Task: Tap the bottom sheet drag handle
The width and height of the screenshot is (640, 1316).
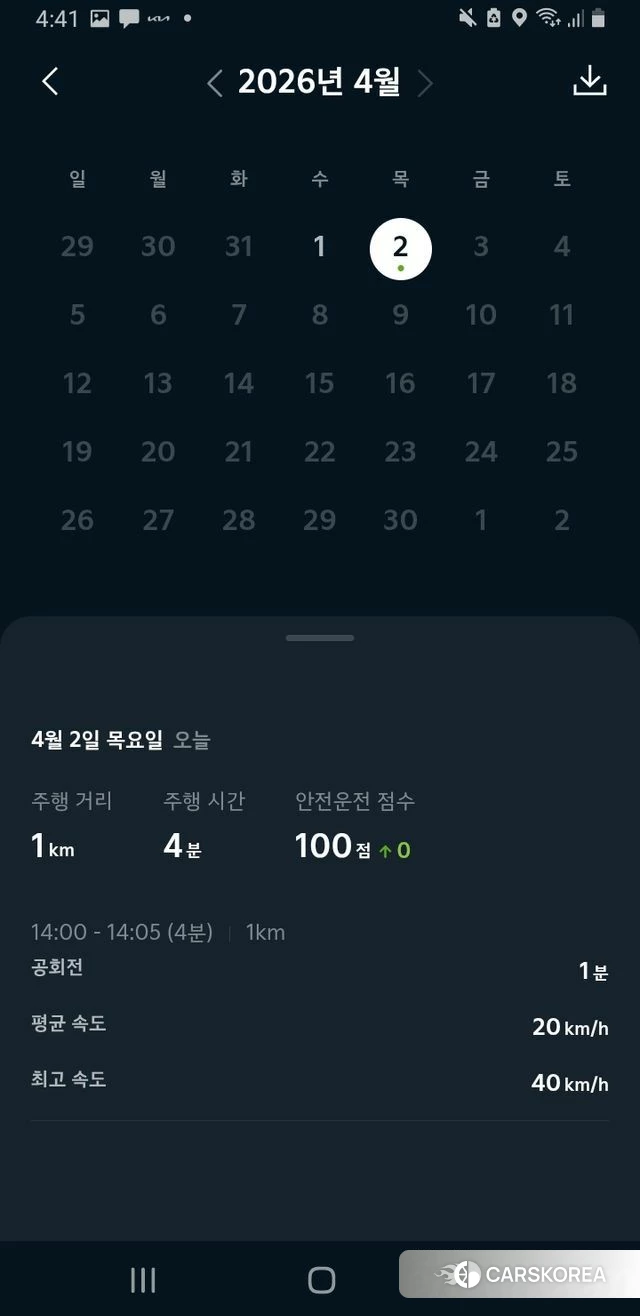Action: (320, 638)
